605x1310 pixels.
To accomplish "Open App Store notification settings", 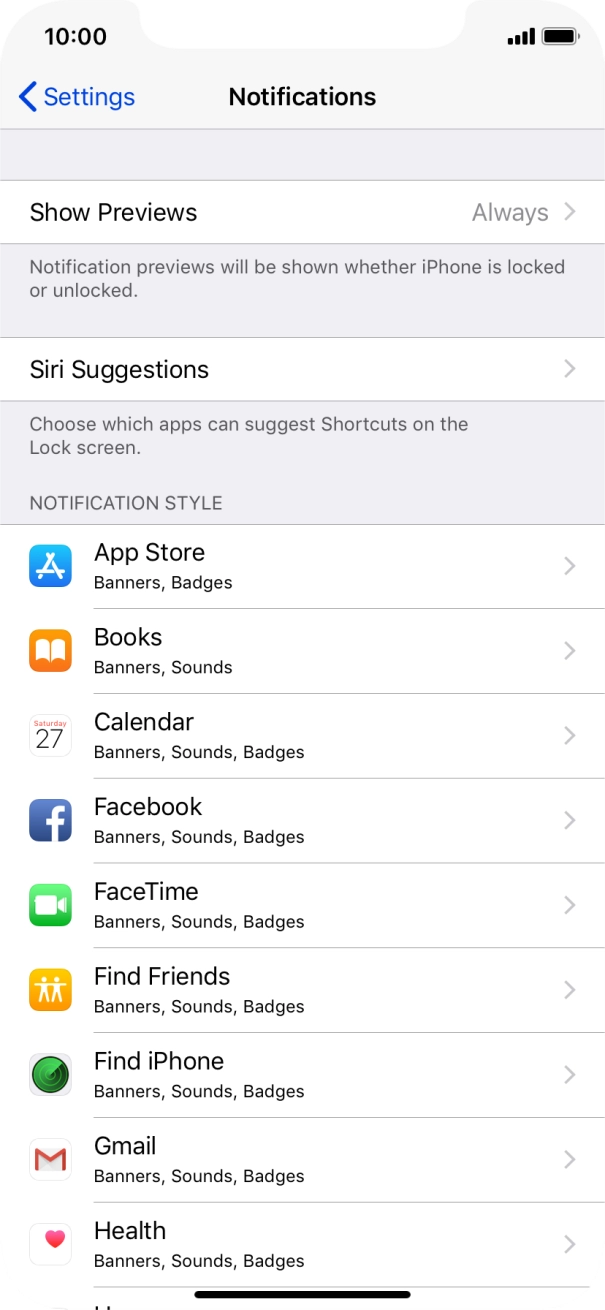I will coord(302,566).
